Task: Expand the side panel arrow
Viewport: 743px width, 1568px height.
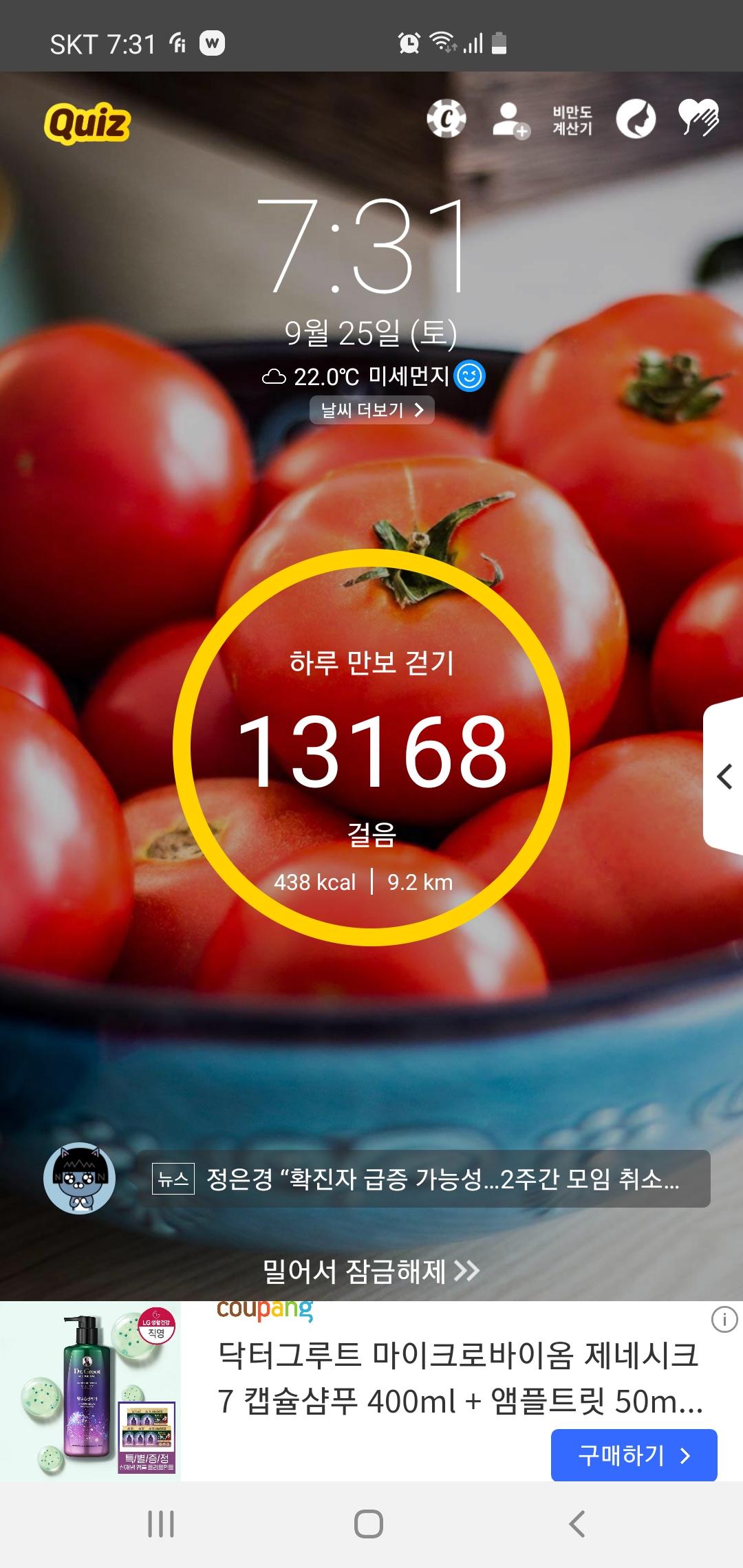Action: click(724, 777)
